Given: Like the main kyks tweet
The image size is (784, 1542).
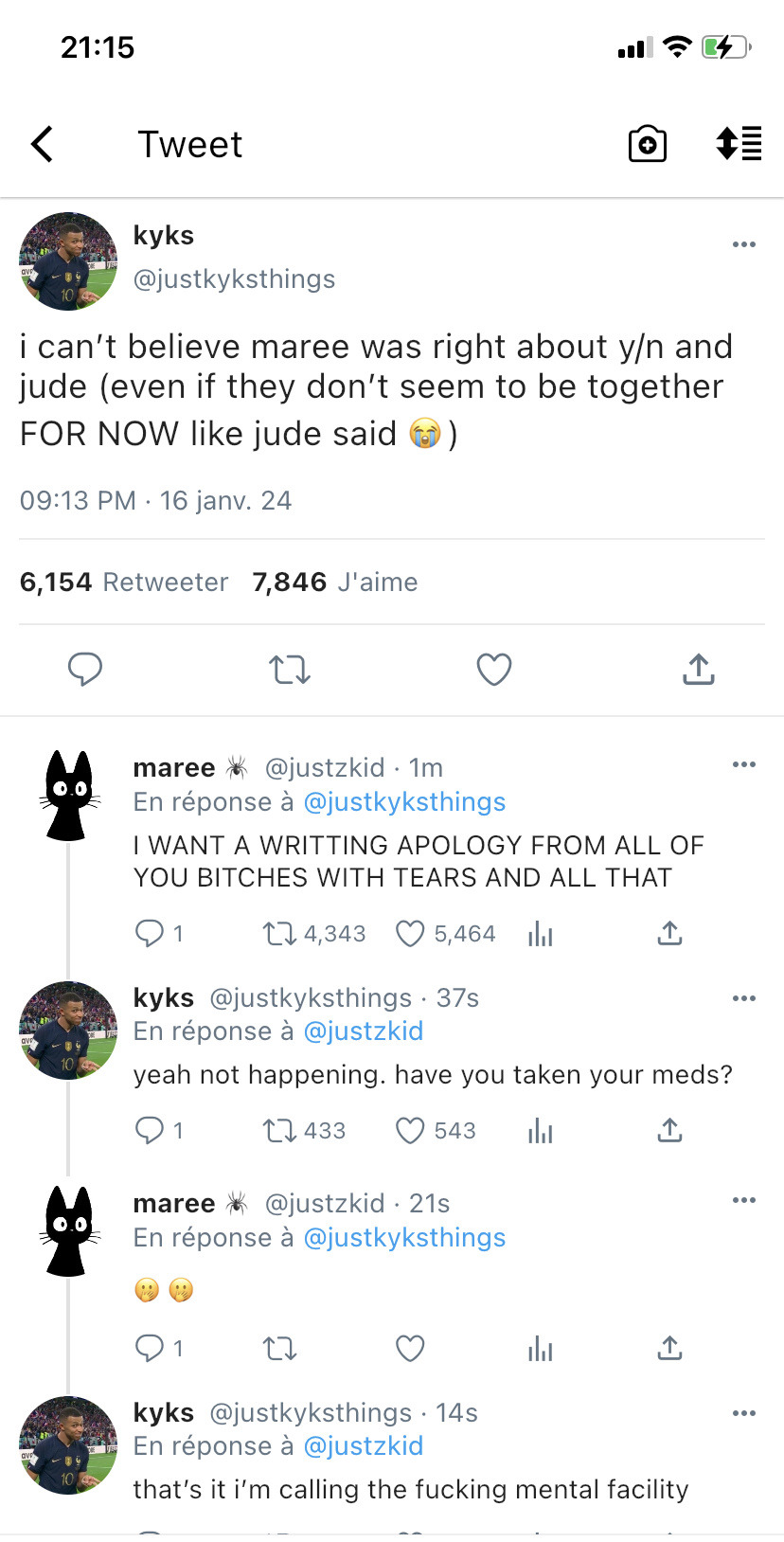Looking at the screenshot, I should [493, 670].
